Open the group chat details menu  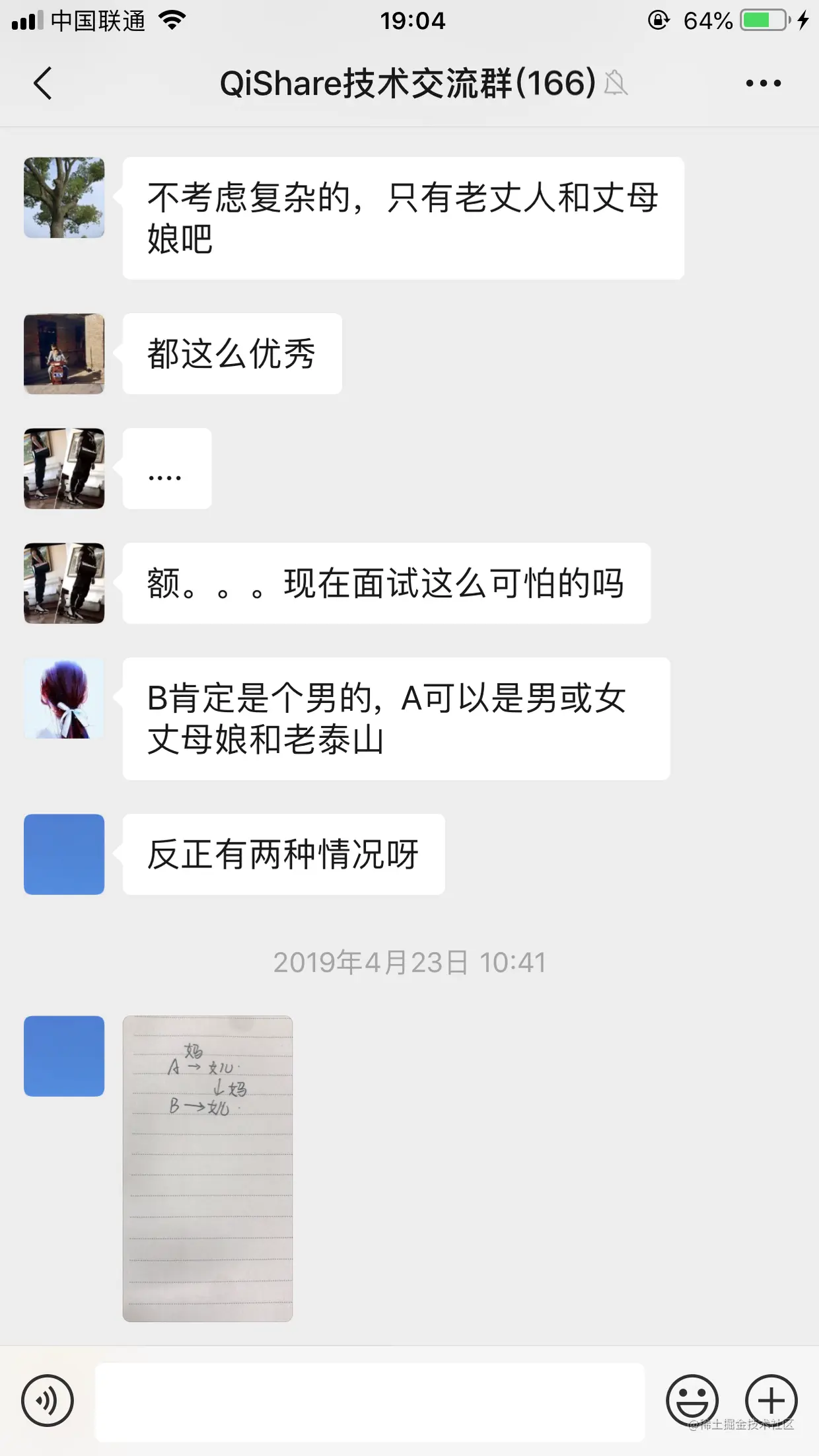tap(763, 84)
